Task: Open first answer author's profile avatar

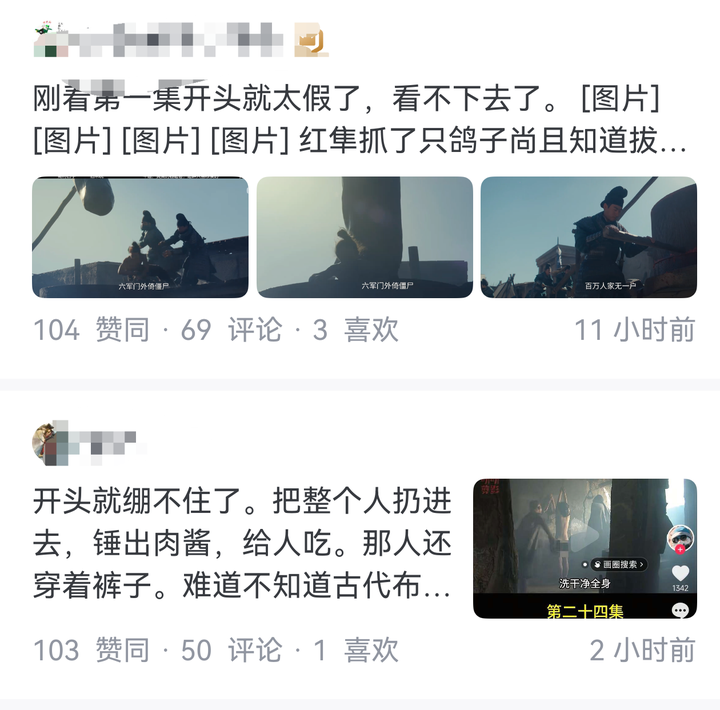Action: coord(50,40)
